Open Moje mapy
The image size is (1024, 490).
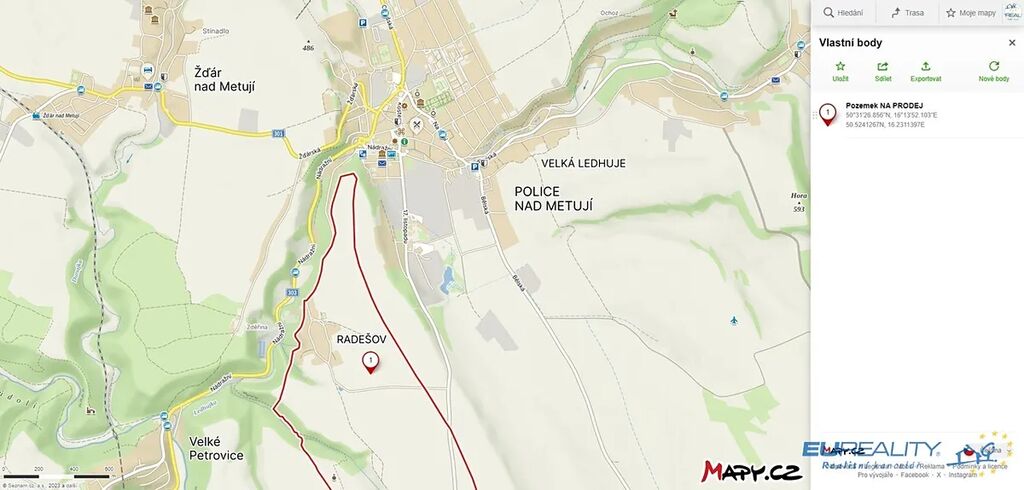[970, 13]
